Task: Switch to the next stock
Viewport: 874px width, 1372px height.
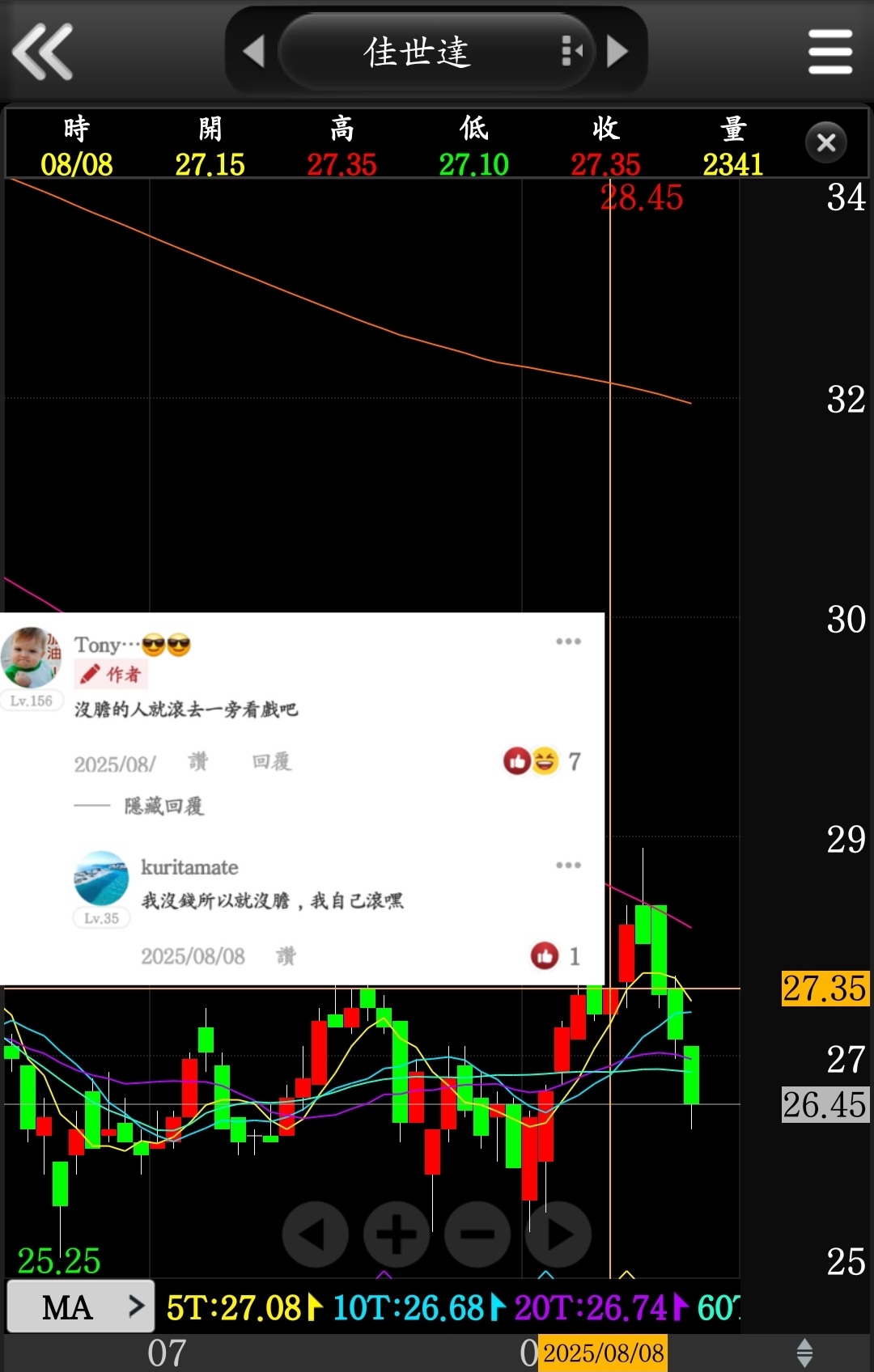Action: pos(617,52)
